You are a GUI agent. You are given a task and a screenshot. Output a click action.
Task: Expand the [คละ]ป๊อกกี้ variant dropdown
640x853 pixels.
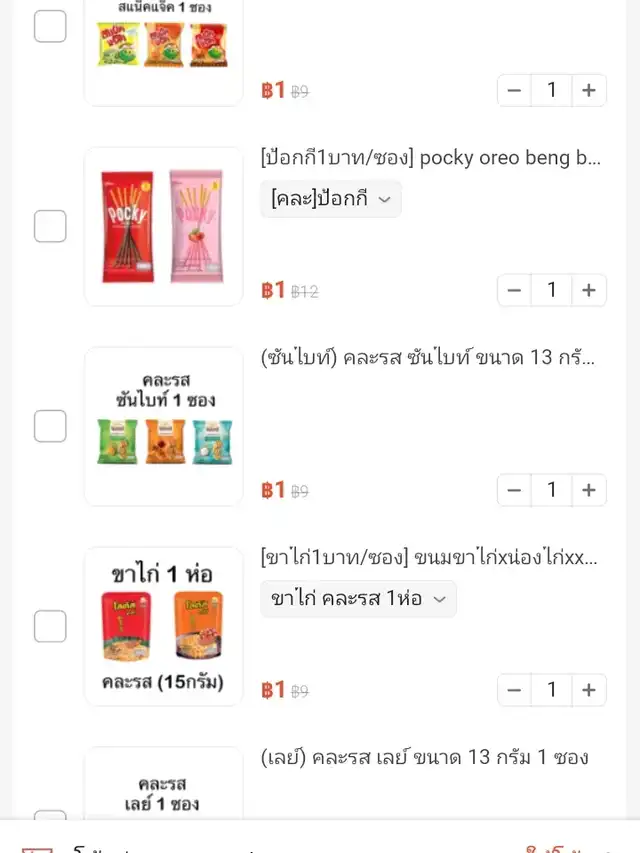(331, 199)
